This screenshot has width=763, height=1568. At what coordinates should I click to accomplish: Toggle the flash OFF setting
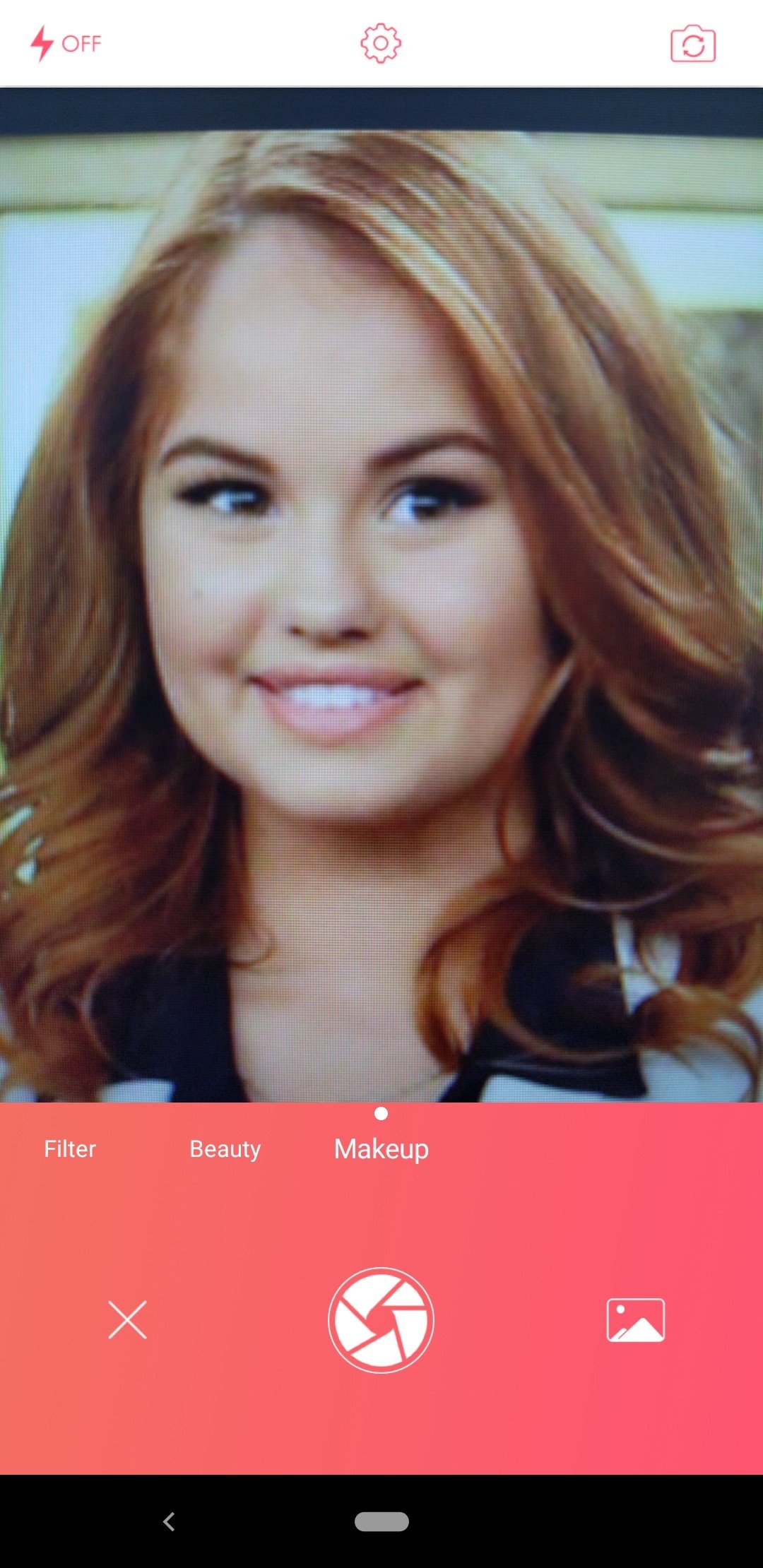pos(65,44)
